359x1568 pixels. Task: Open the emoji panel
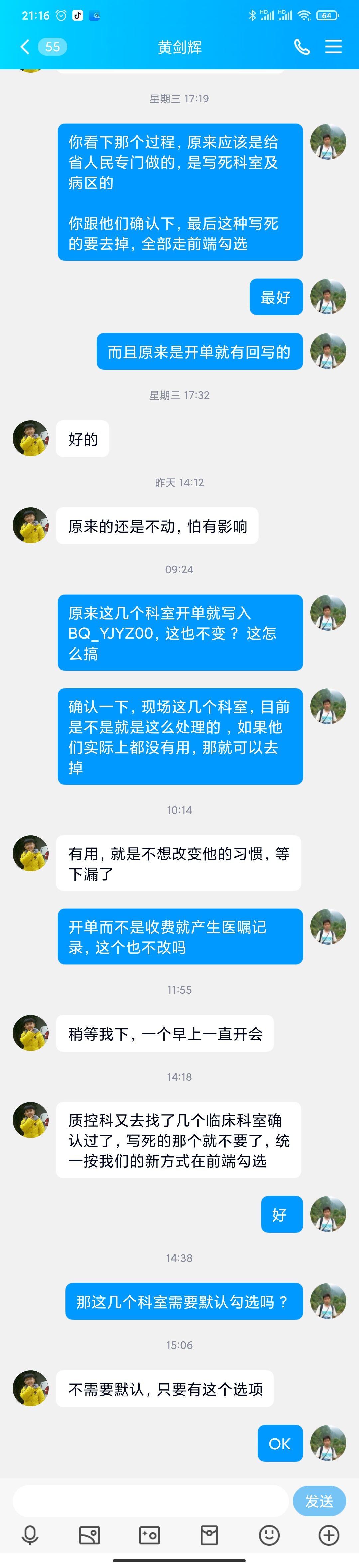(x=269, y=1534)
